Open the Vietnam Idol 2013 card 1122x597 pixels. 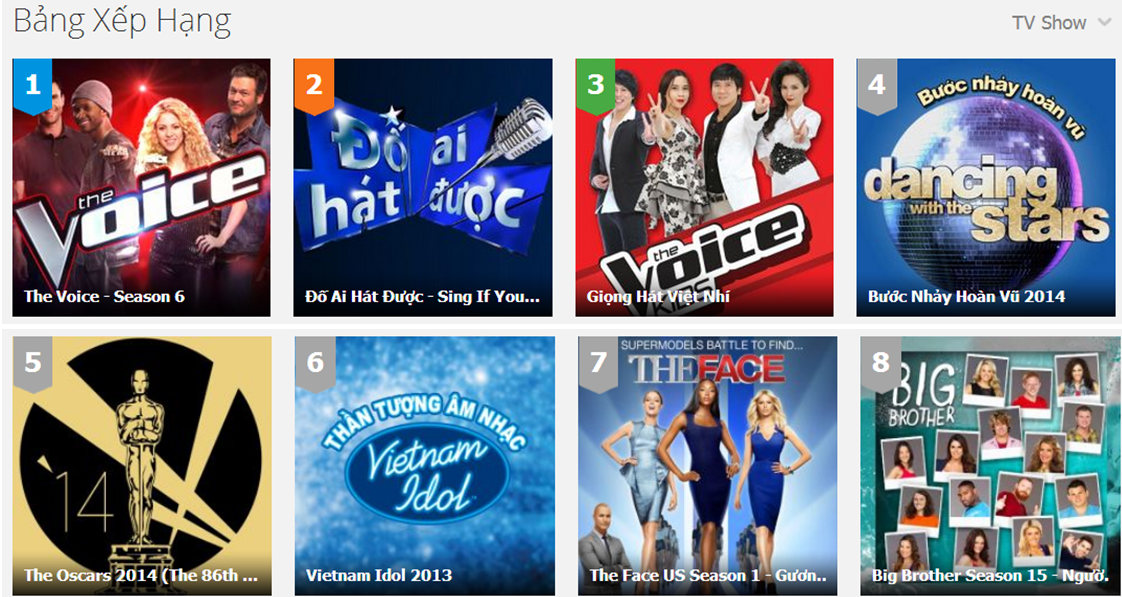tap(424, 465)
